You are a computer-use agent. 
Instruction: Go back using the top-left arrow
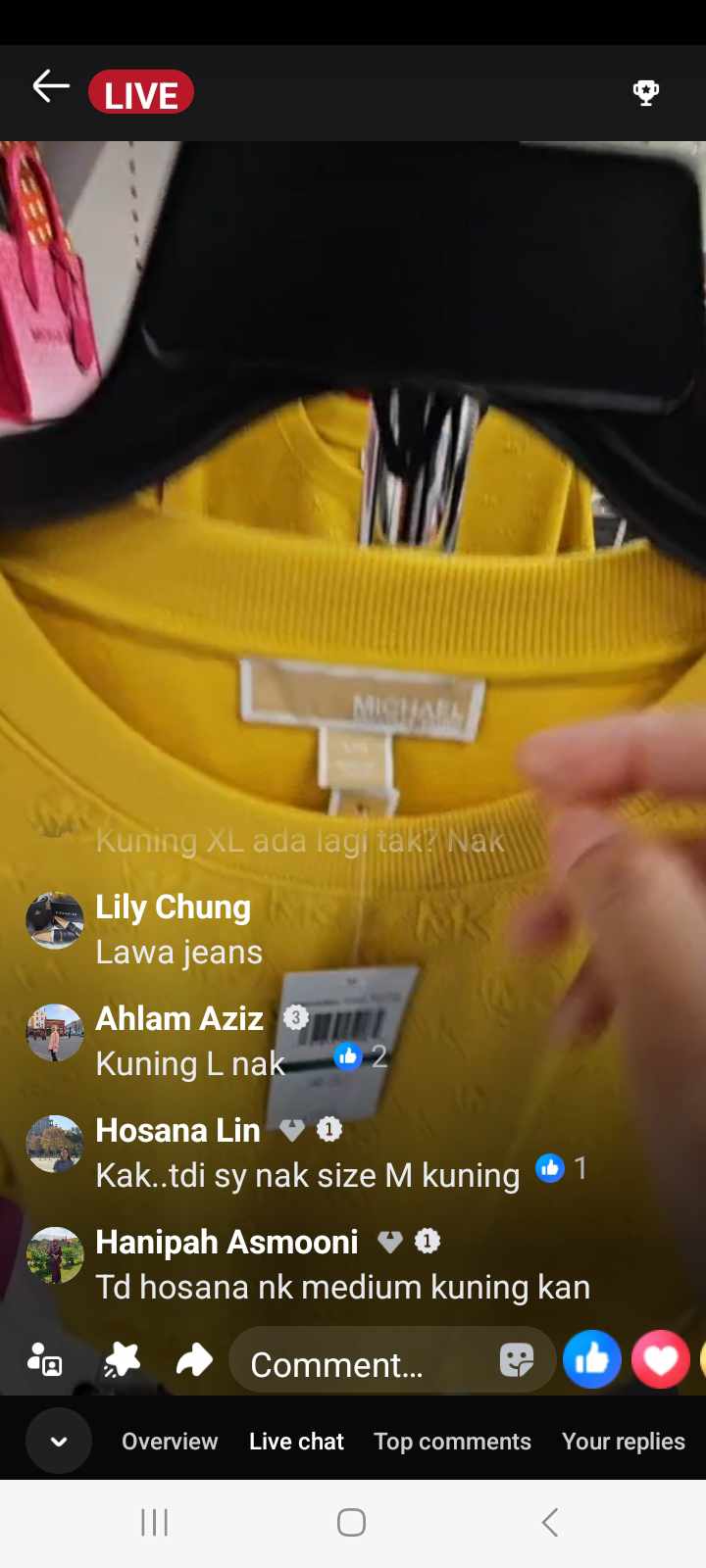pos(50,87)
